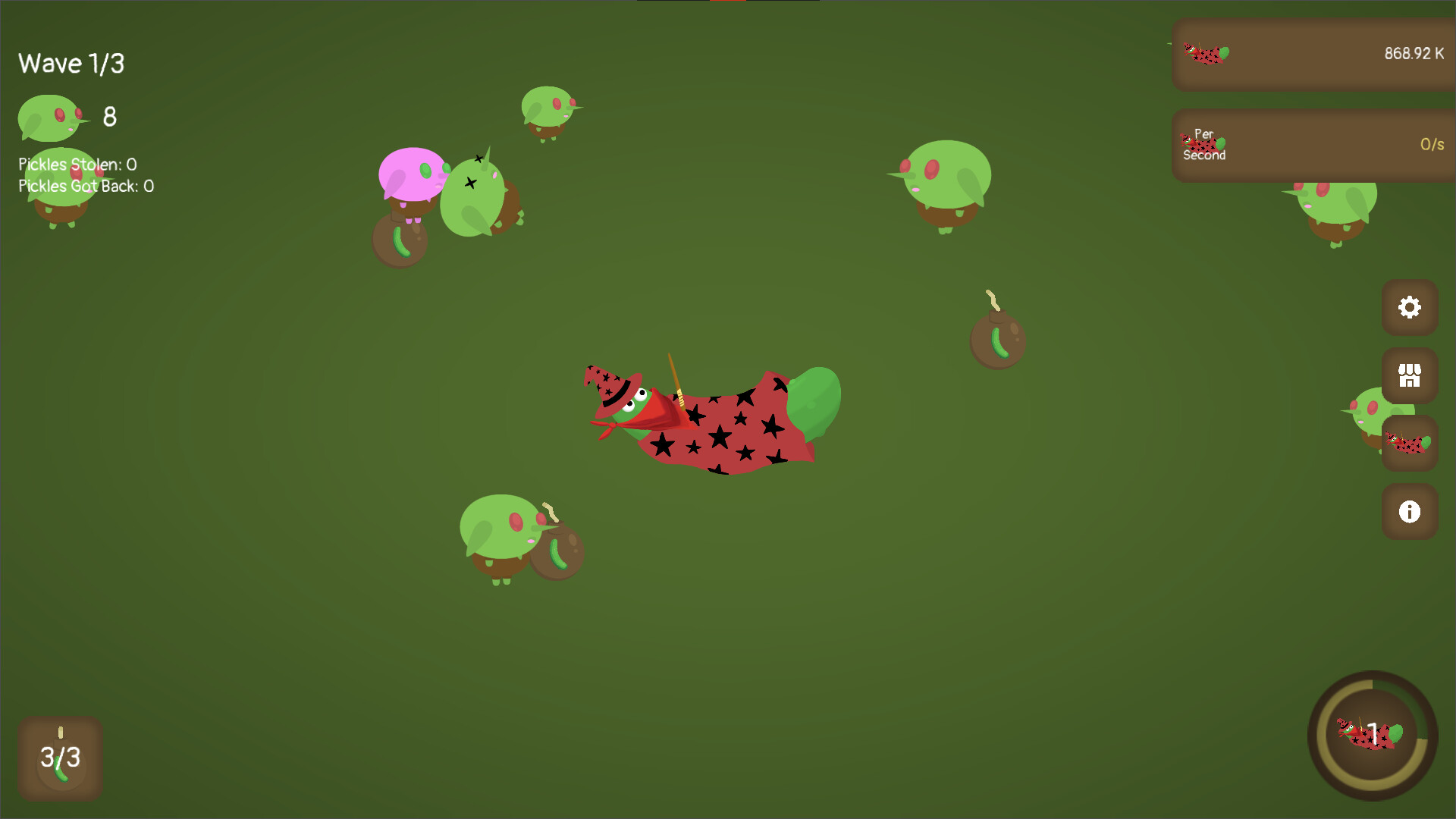Activate the wizard pickle ability button
The image size is (1456, 819).
point(1372,735)
